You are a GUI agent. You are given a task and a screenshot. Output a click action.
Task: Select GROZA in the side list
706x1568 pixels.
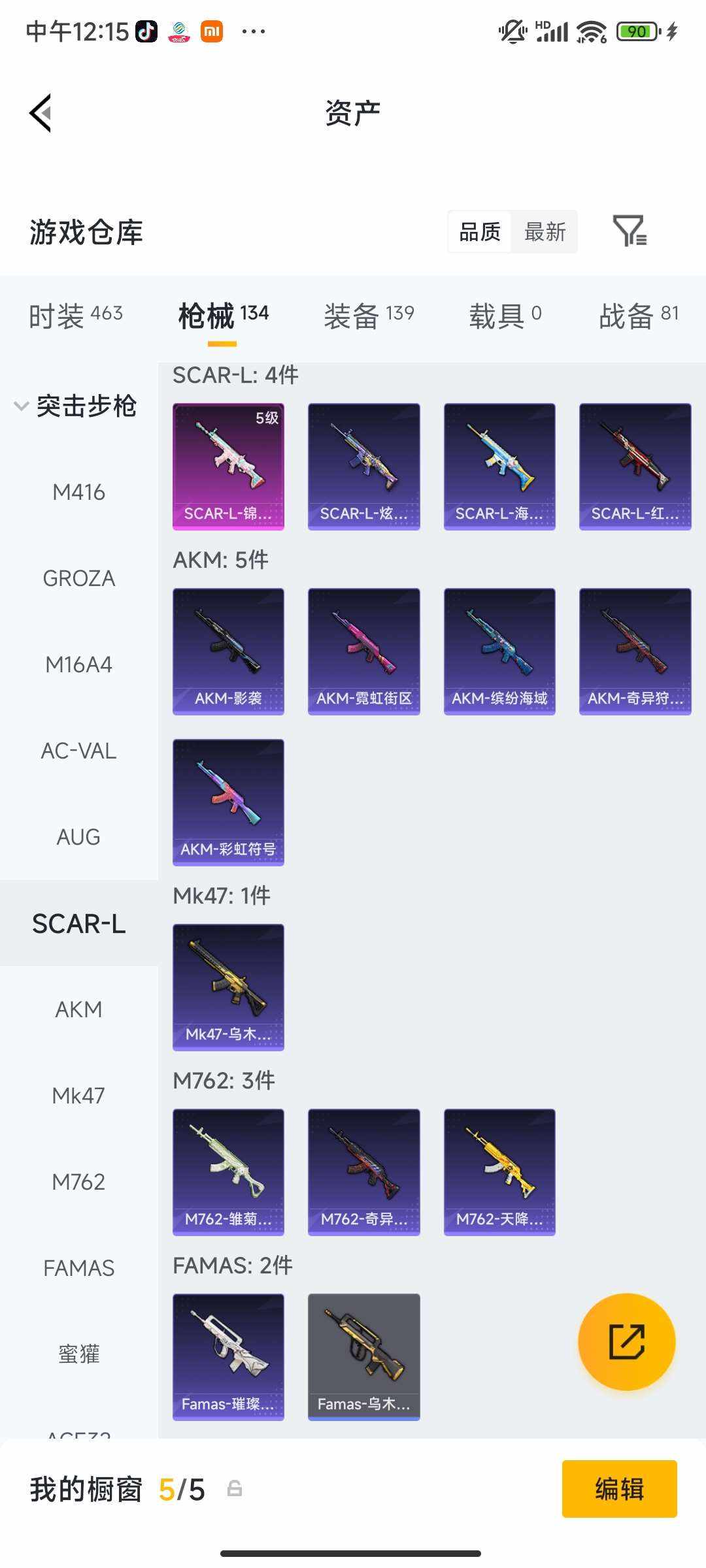pyautogui.click(x=78, y=578)
